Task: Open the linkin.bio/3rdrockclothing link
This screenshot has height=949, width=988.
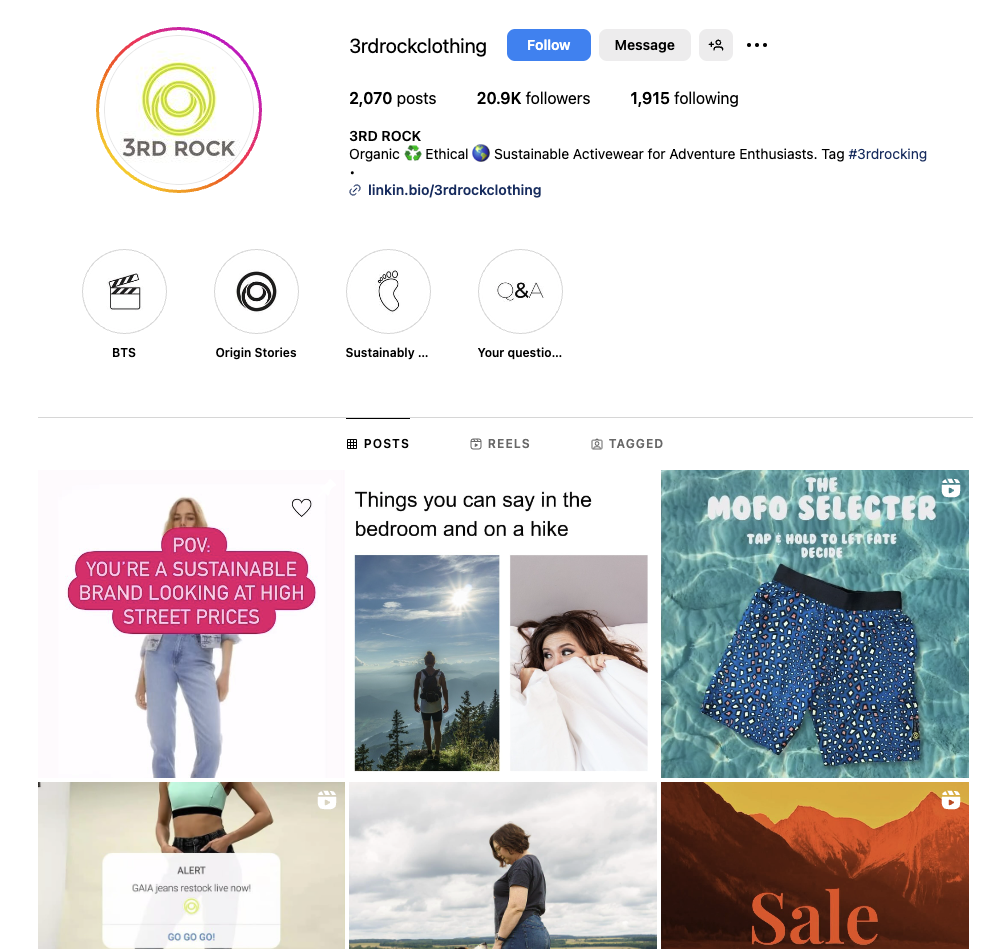Action: coord(454,190)
